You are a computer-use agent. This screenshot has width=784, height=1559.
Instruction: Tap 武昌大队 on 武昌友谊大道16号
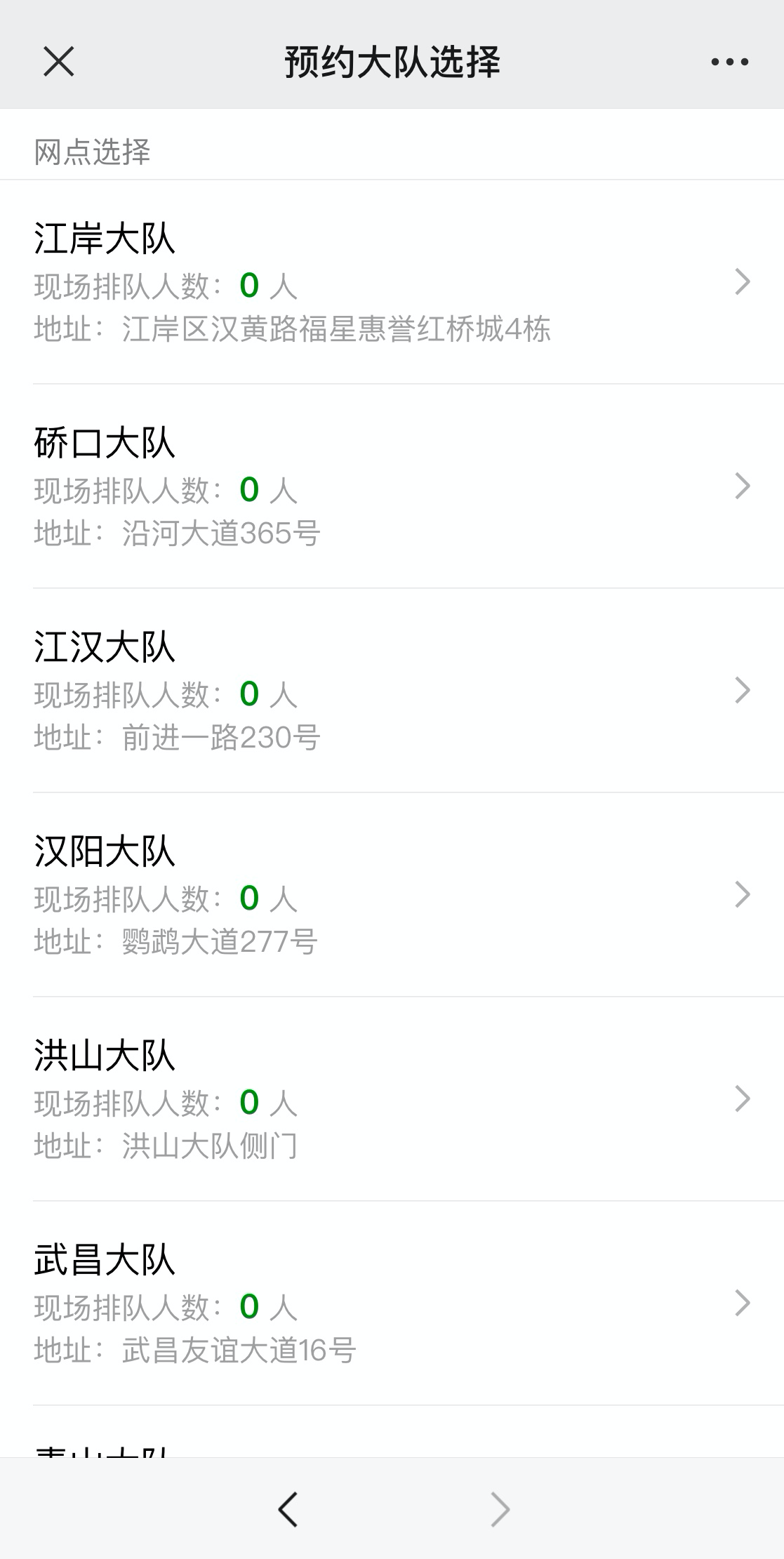pos(392,1303)
